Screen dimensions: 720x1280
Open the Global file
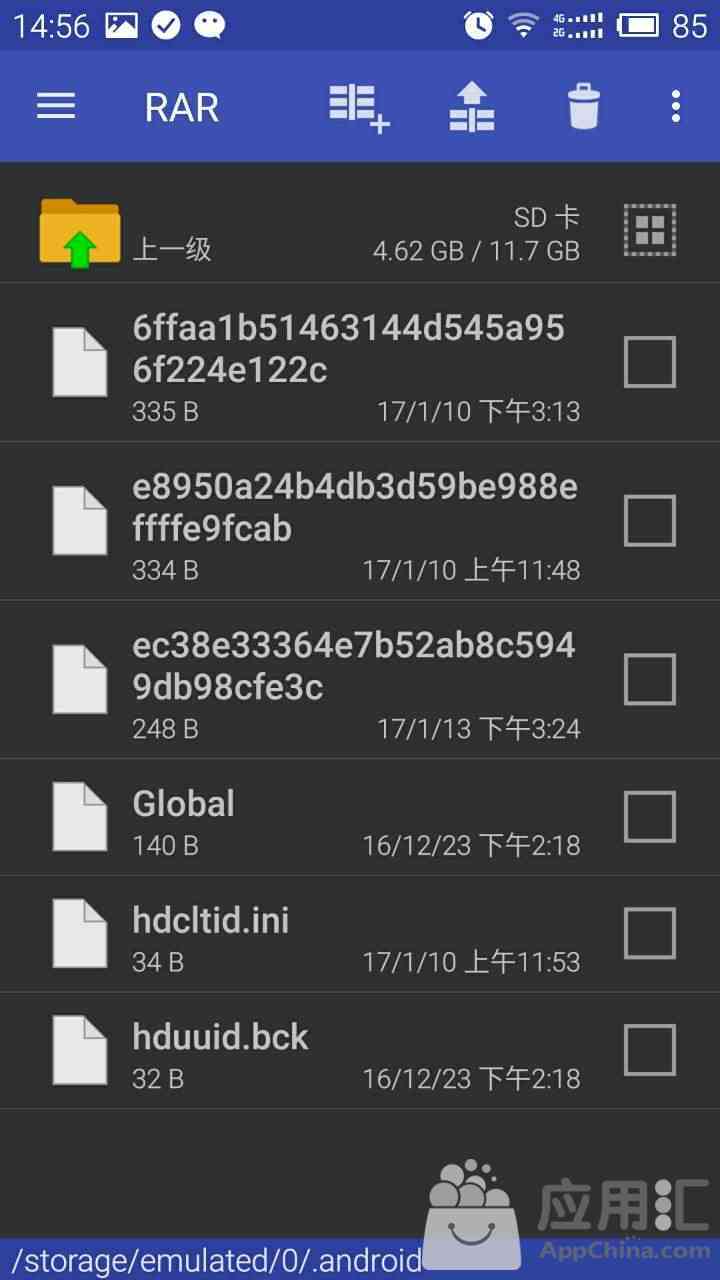300,818
